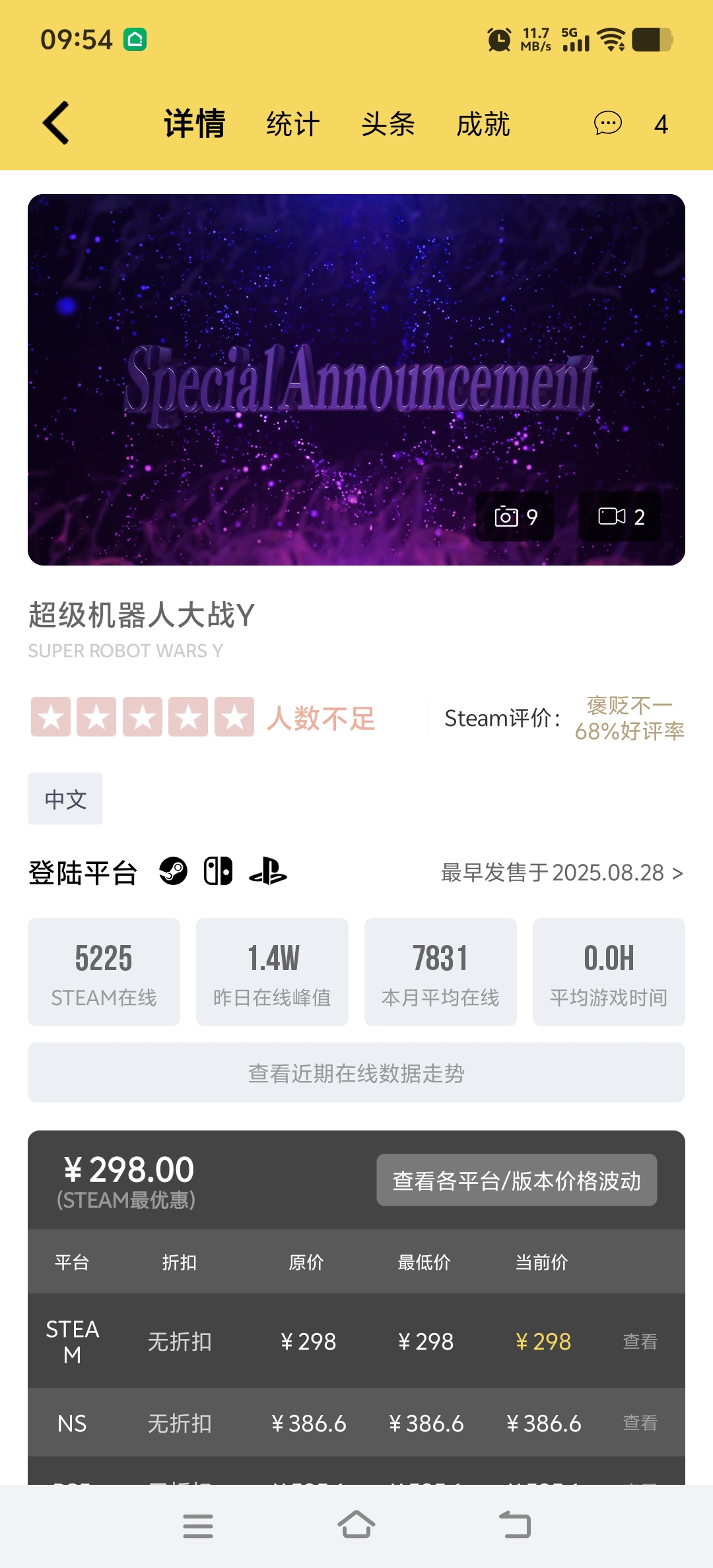713x1568 pixels.
Task: Open the 最早发售于 2025.08.28 release details
Action: (x=561, y=873)
